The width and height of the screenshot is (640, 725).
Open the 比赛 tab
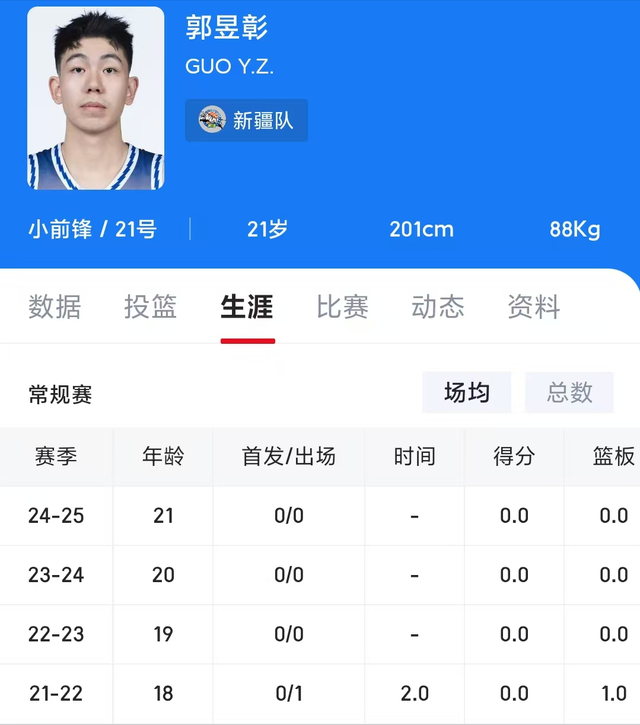343,307
